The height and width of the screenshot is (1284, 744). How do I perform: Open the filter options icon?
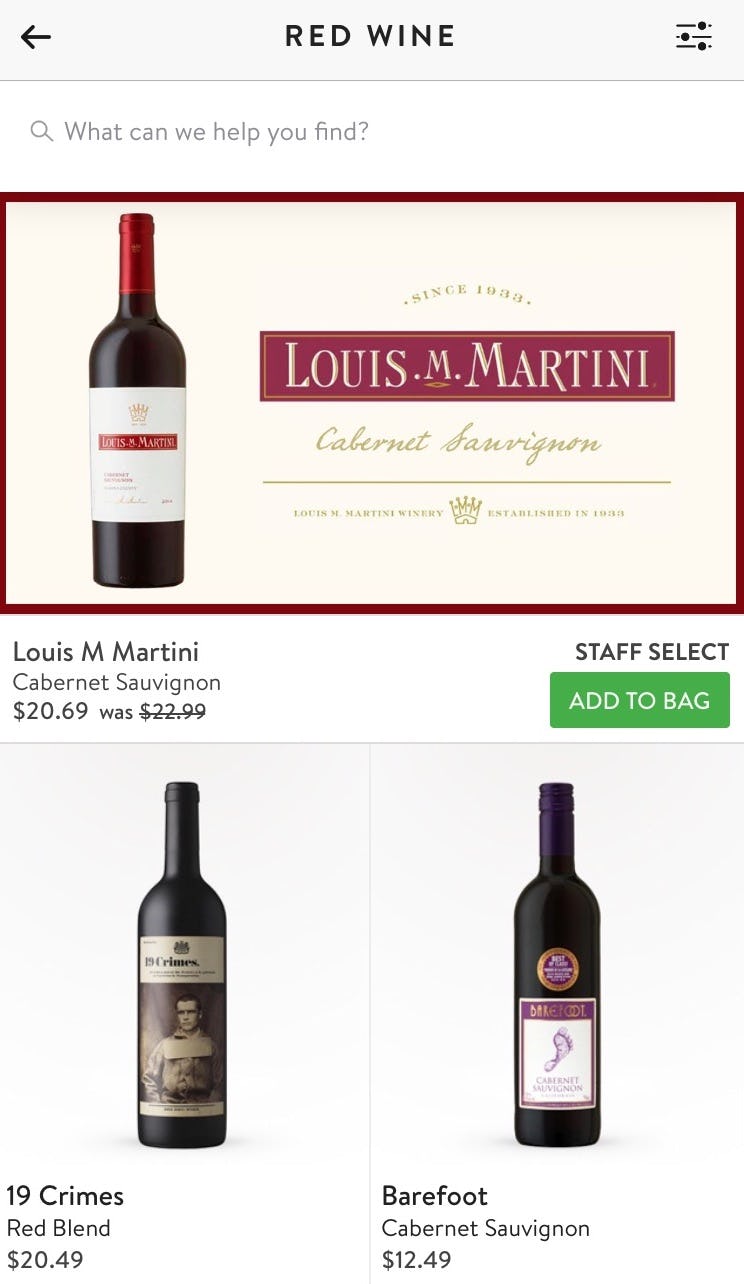(x=693, y=37)
